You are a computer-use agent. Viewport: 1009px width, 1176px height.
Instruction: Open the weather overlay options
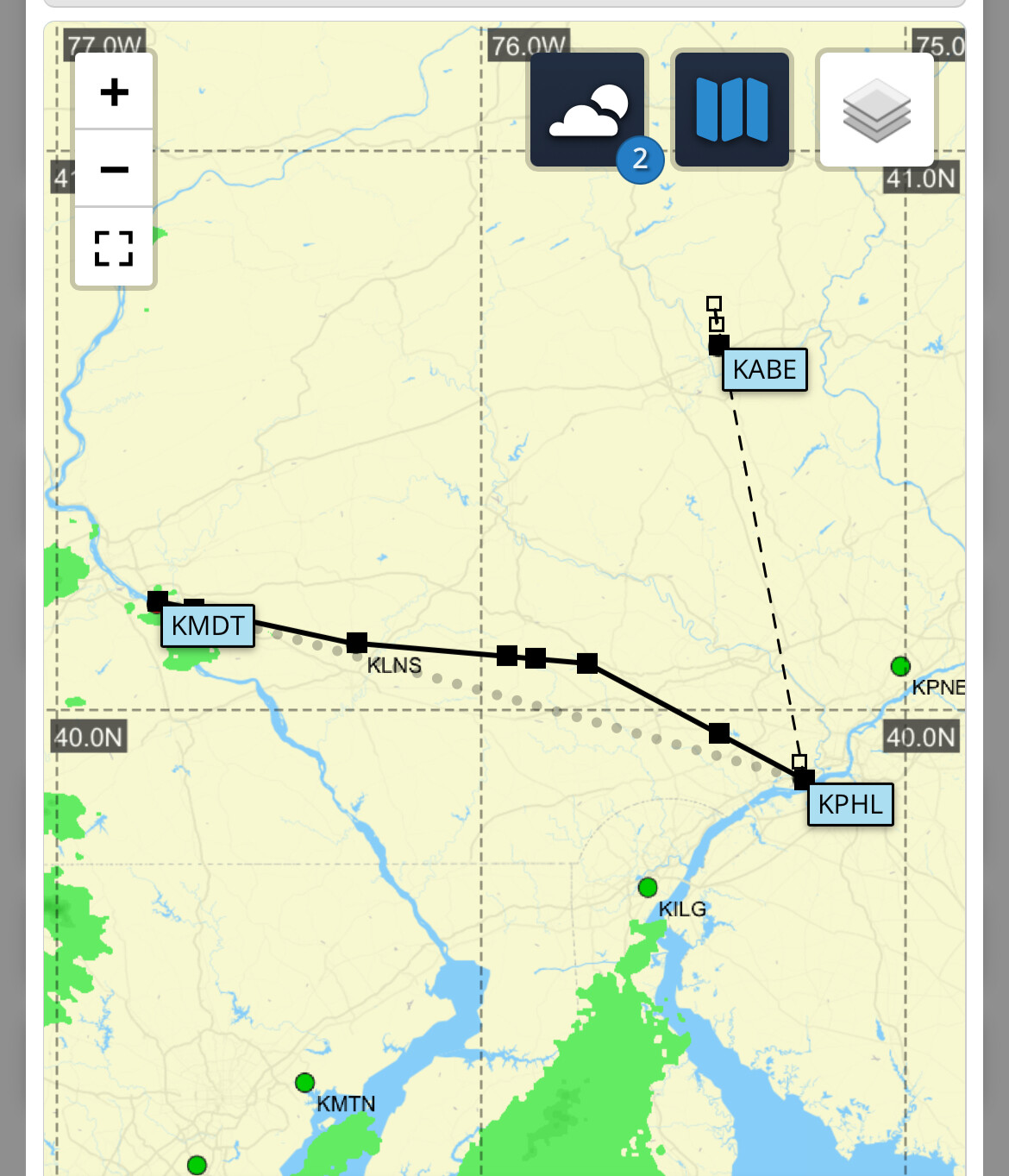pos(588,110)
